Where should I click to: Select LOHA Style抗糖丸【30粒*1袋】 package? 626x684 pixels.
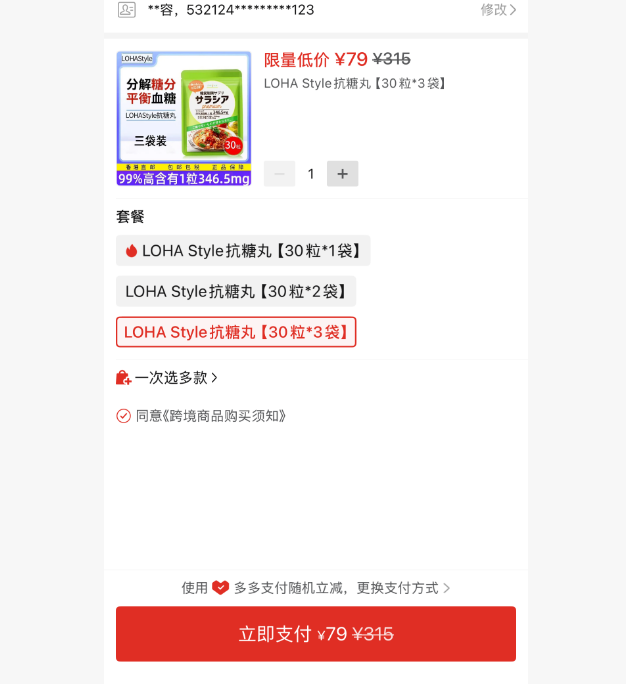(x=243, y=251)
